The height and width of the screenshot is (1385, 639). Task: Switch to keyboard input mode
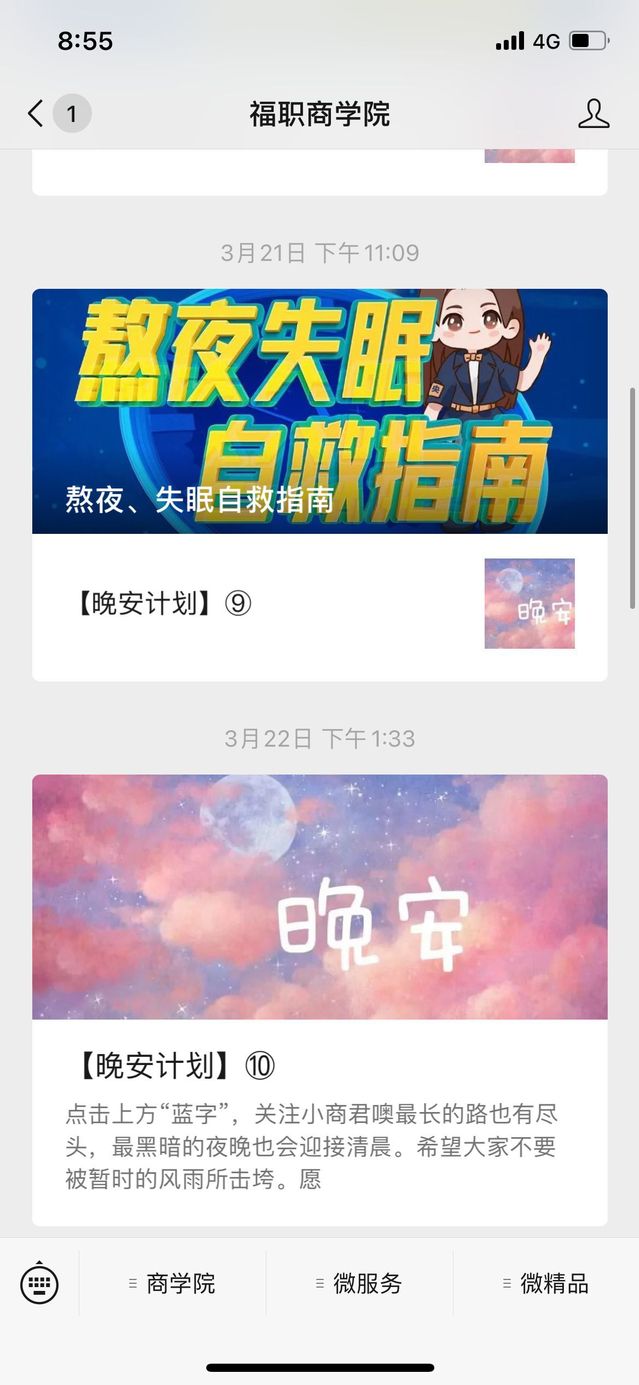(x=39, y=1283)
